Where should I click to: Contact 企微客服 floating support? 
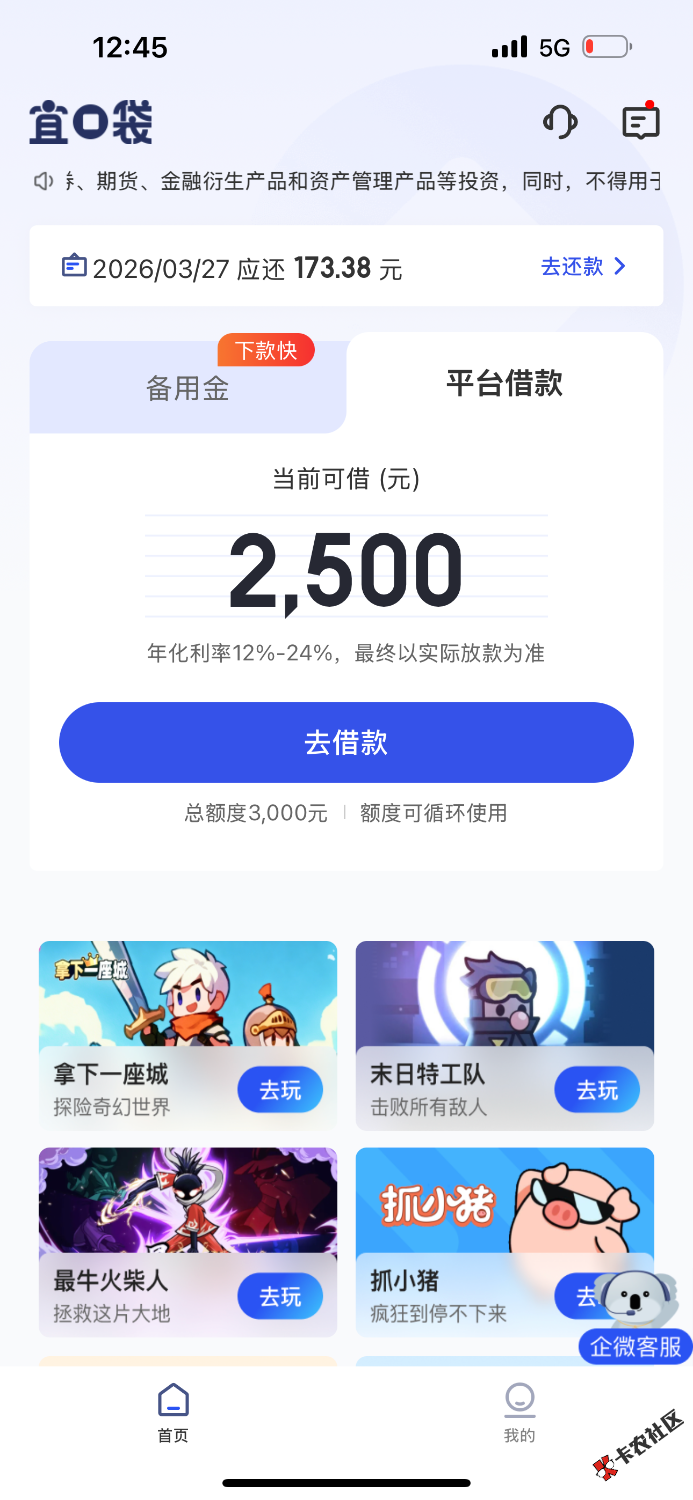(635, 1318)
